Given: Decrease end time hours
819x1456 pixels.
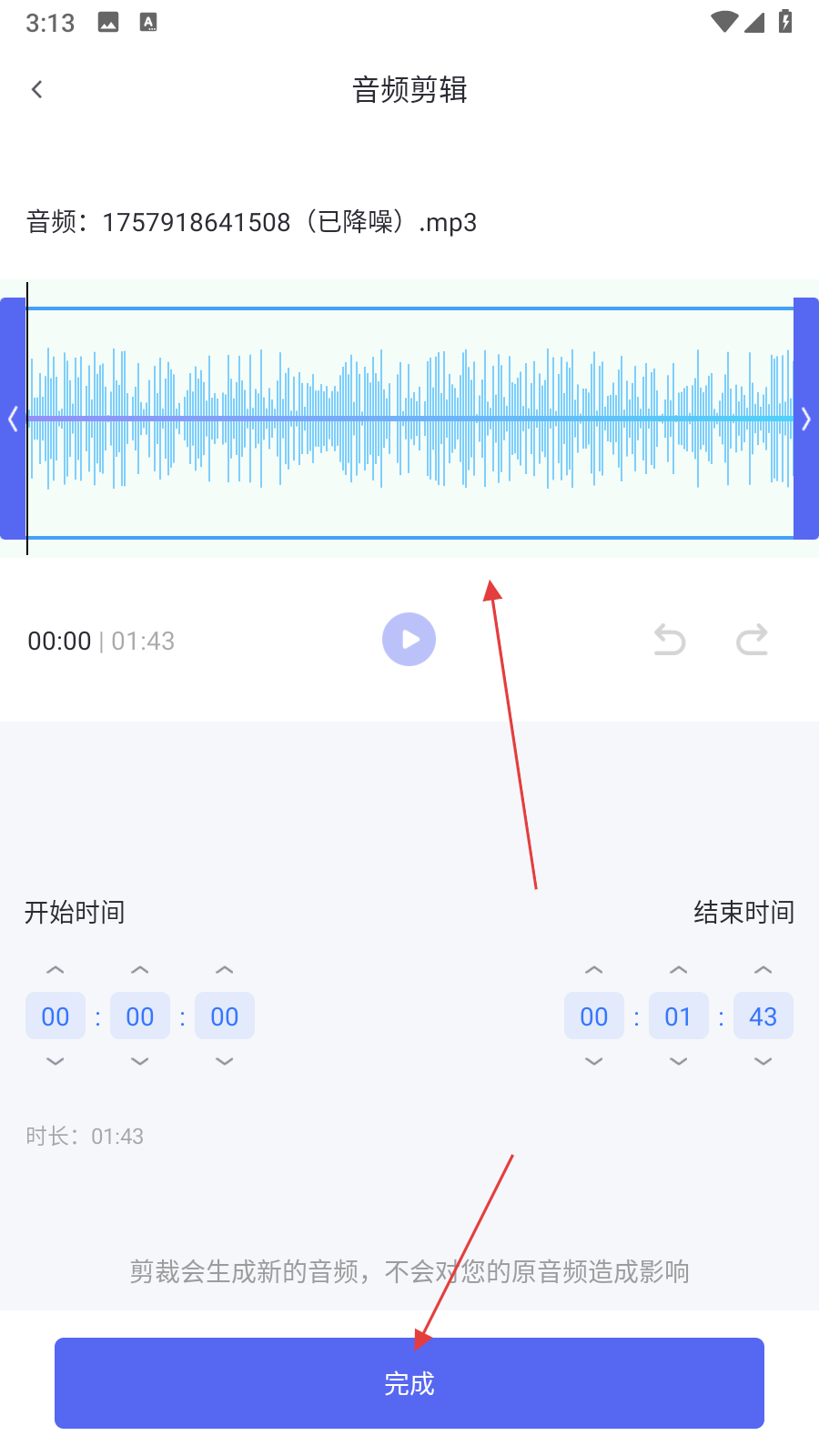Looking at the screenshot, I should pyautogui.click(x=594, y=1061).
